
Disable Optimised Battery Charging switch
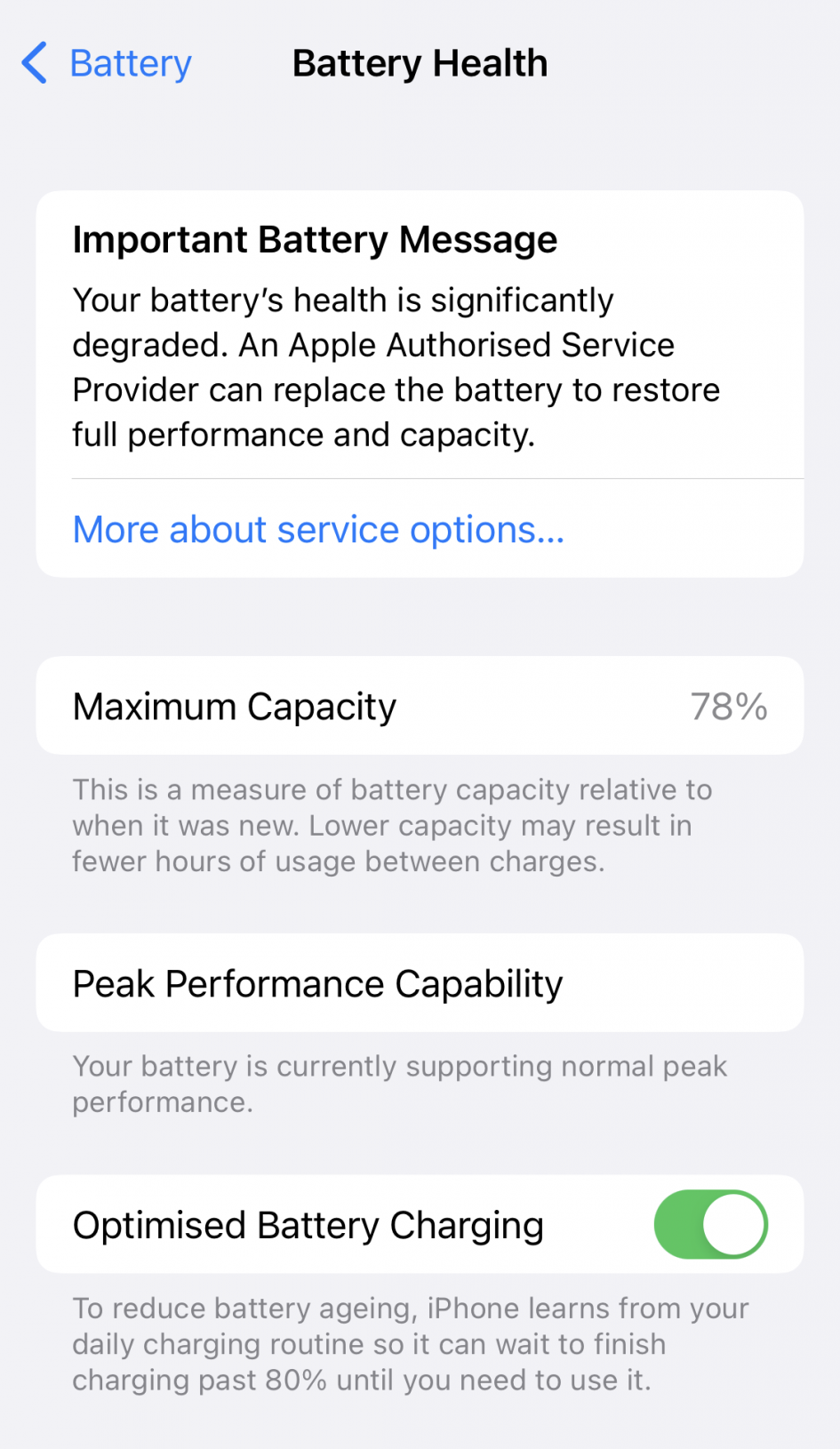pos(710,1224)
